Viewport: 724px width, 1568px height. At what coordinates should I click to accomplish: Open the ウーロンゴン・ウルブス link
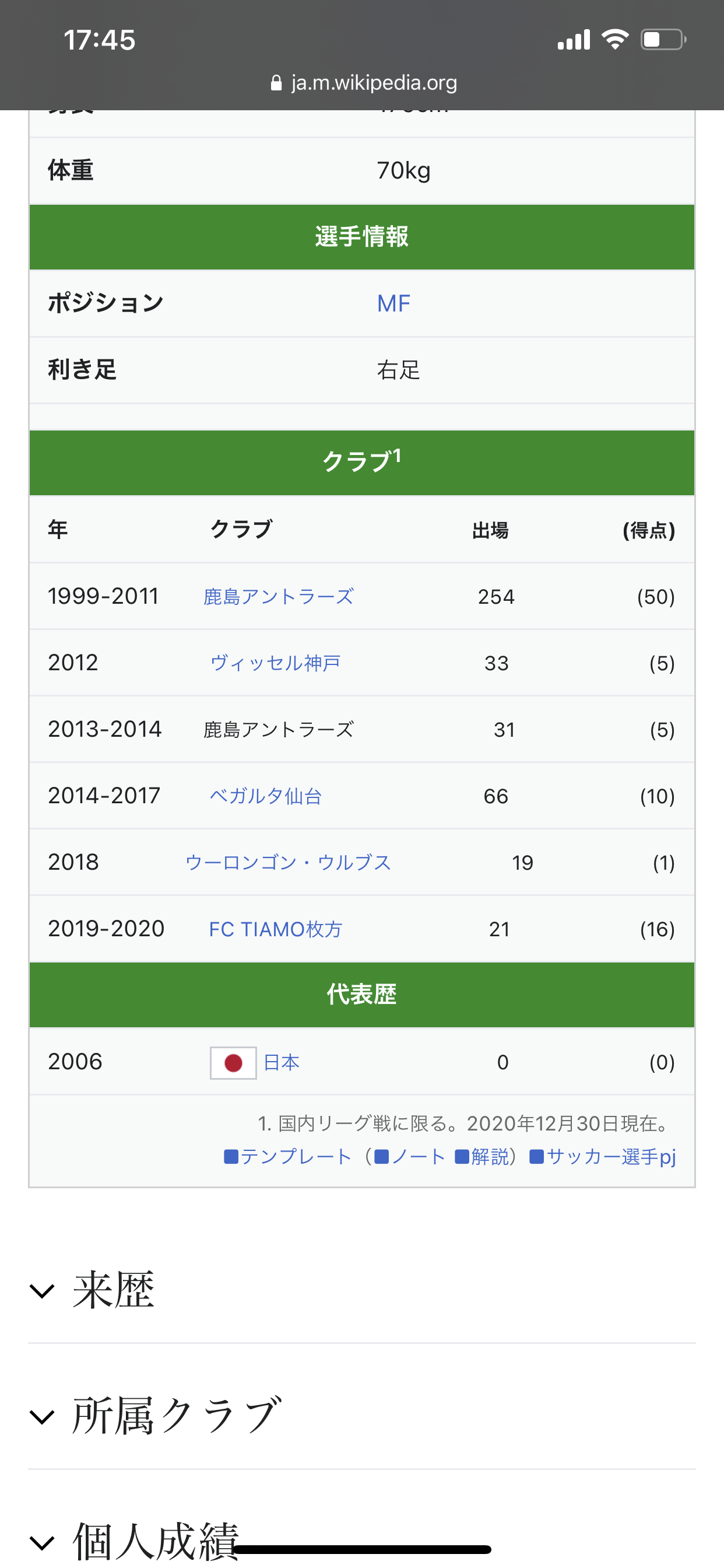(288, 863)
